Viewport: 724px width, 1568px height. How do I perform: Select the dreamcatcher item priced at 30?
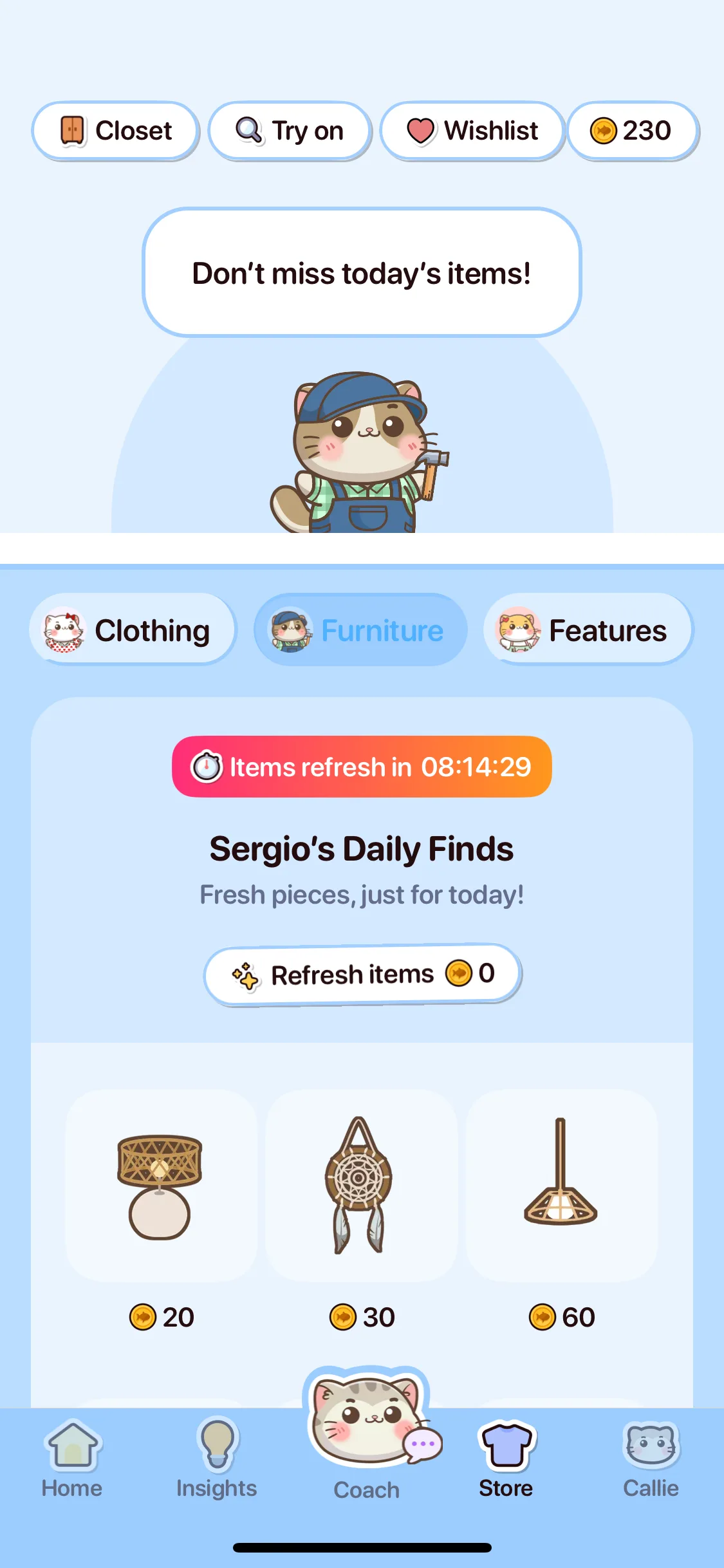[361, 1186]
